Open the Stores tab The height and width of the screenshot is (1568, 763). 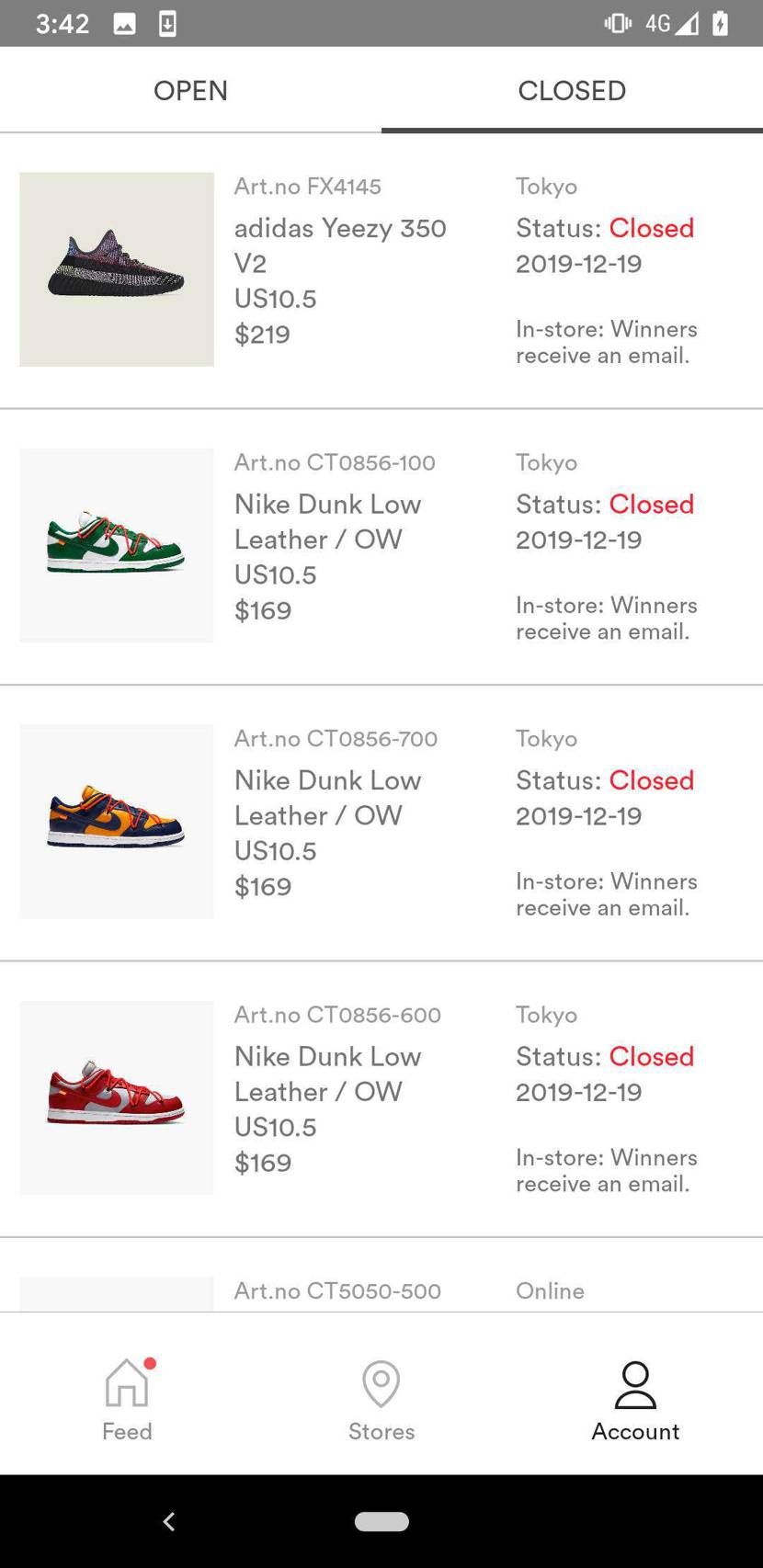point(381,1400)
